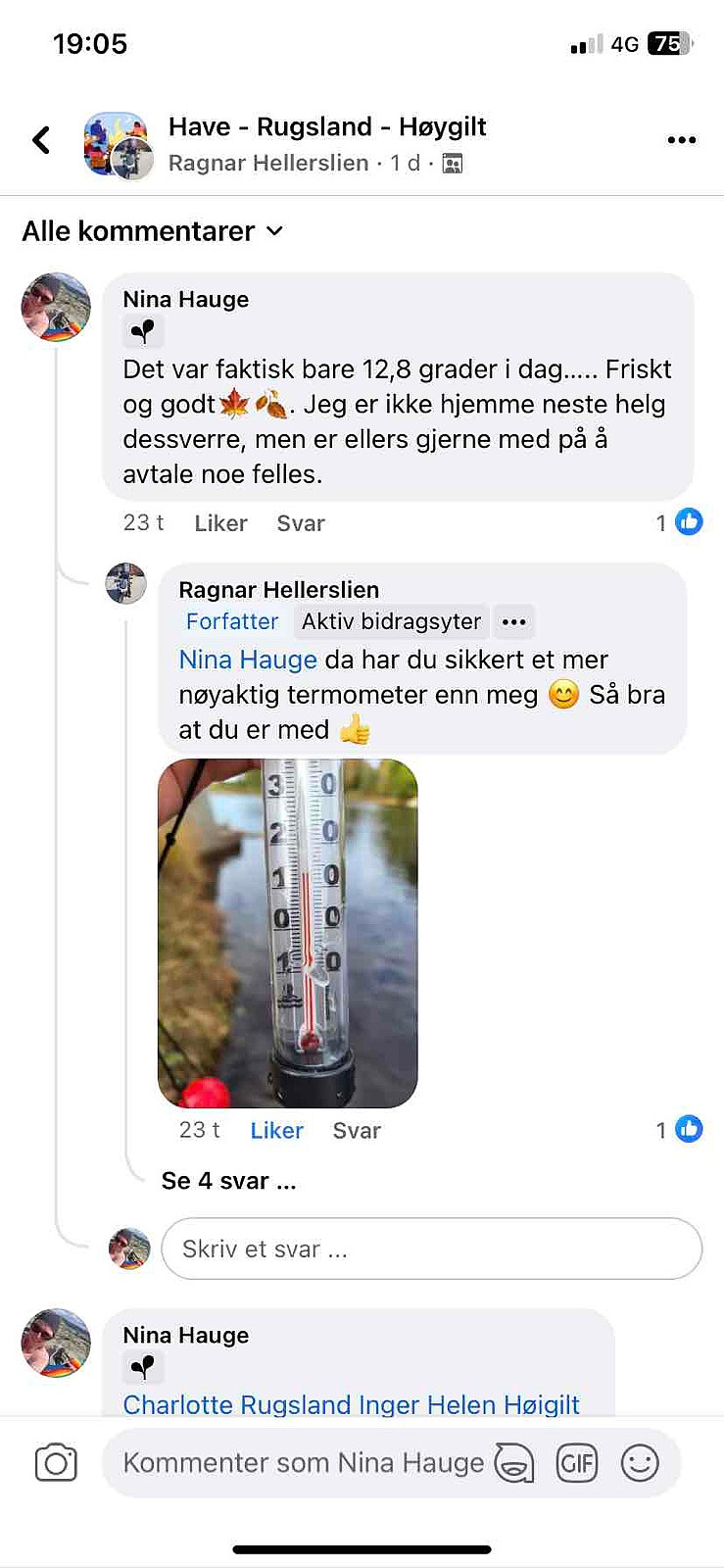Tap Svar under Ragnar Hellerslien's reply
This screenshot has width=724, height=1568.
[357, 1130]
